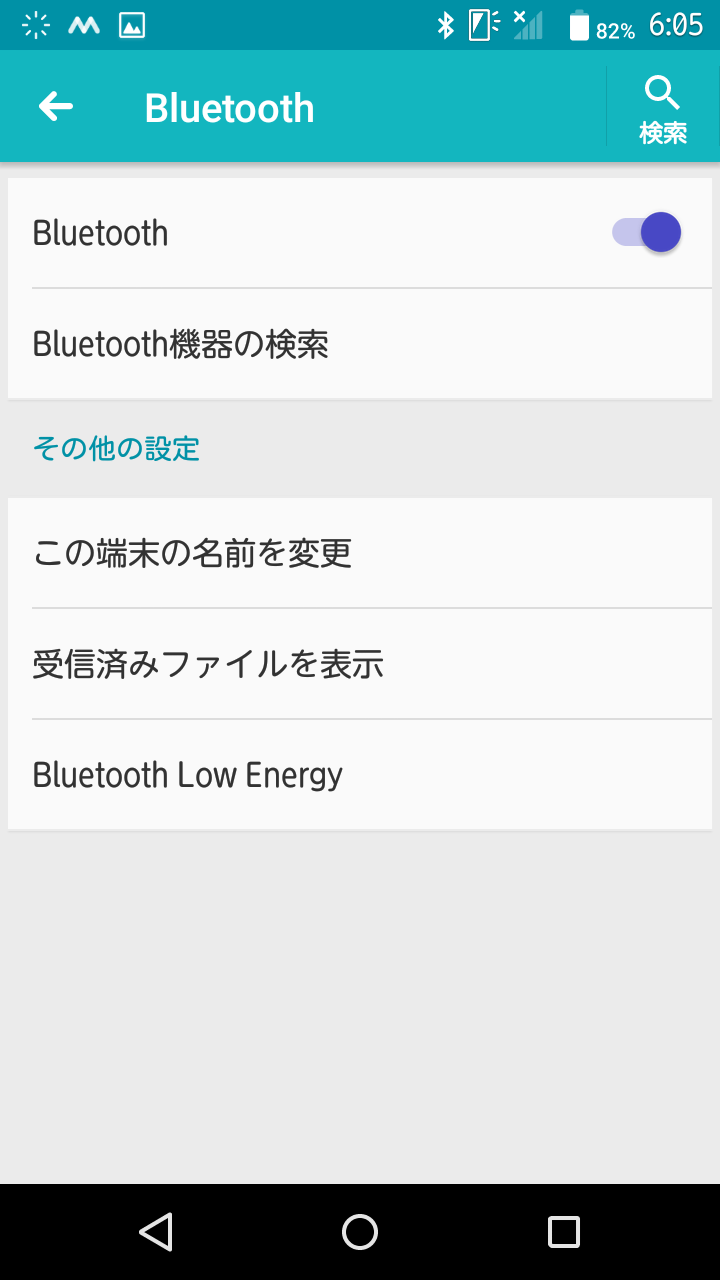720x1280 pixels.
Task: Open Bluetooth Low Energy settings
Action: (360, 775)
